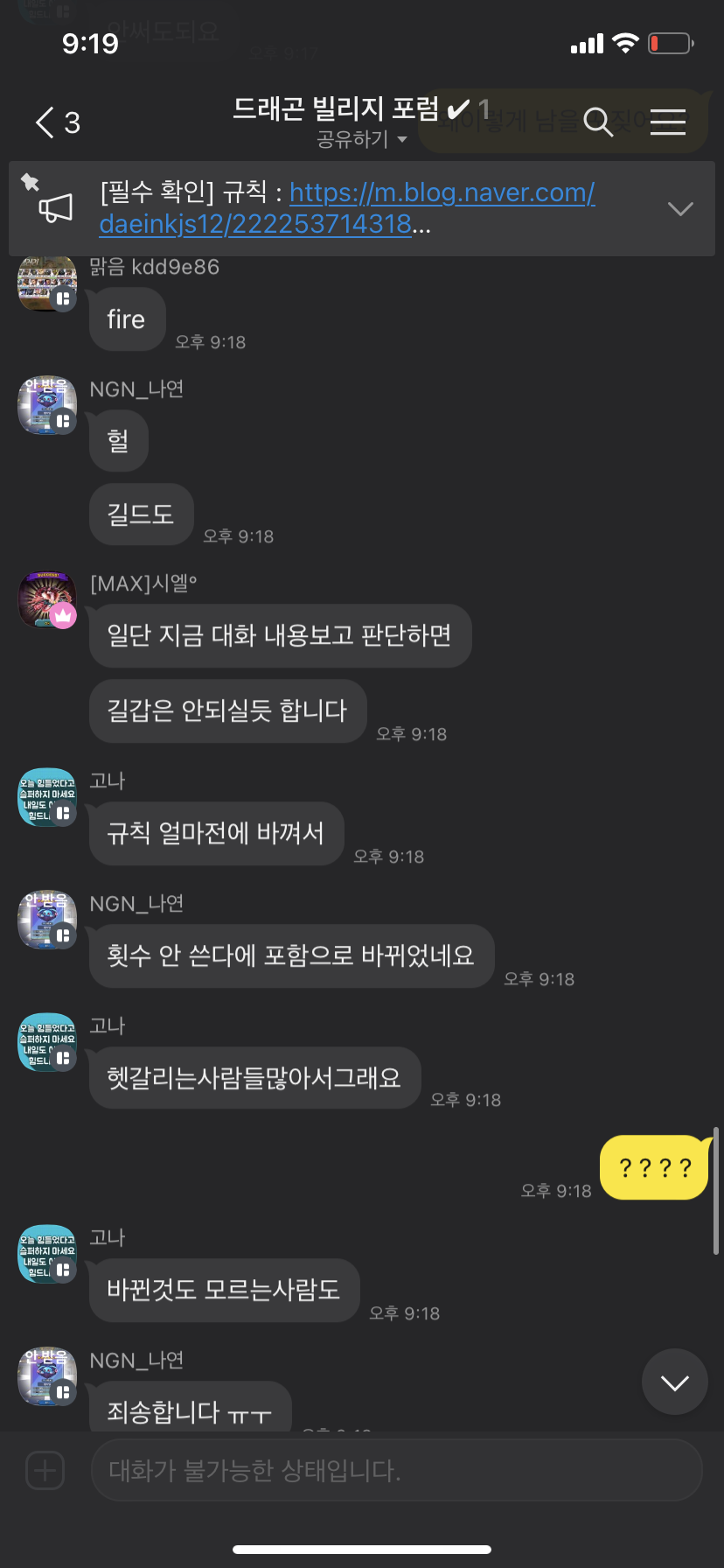Open the 공유하기 dropdown under the title
Image resolution: width=724 pixels, height=1568 pixels.
tap(362, 139)
